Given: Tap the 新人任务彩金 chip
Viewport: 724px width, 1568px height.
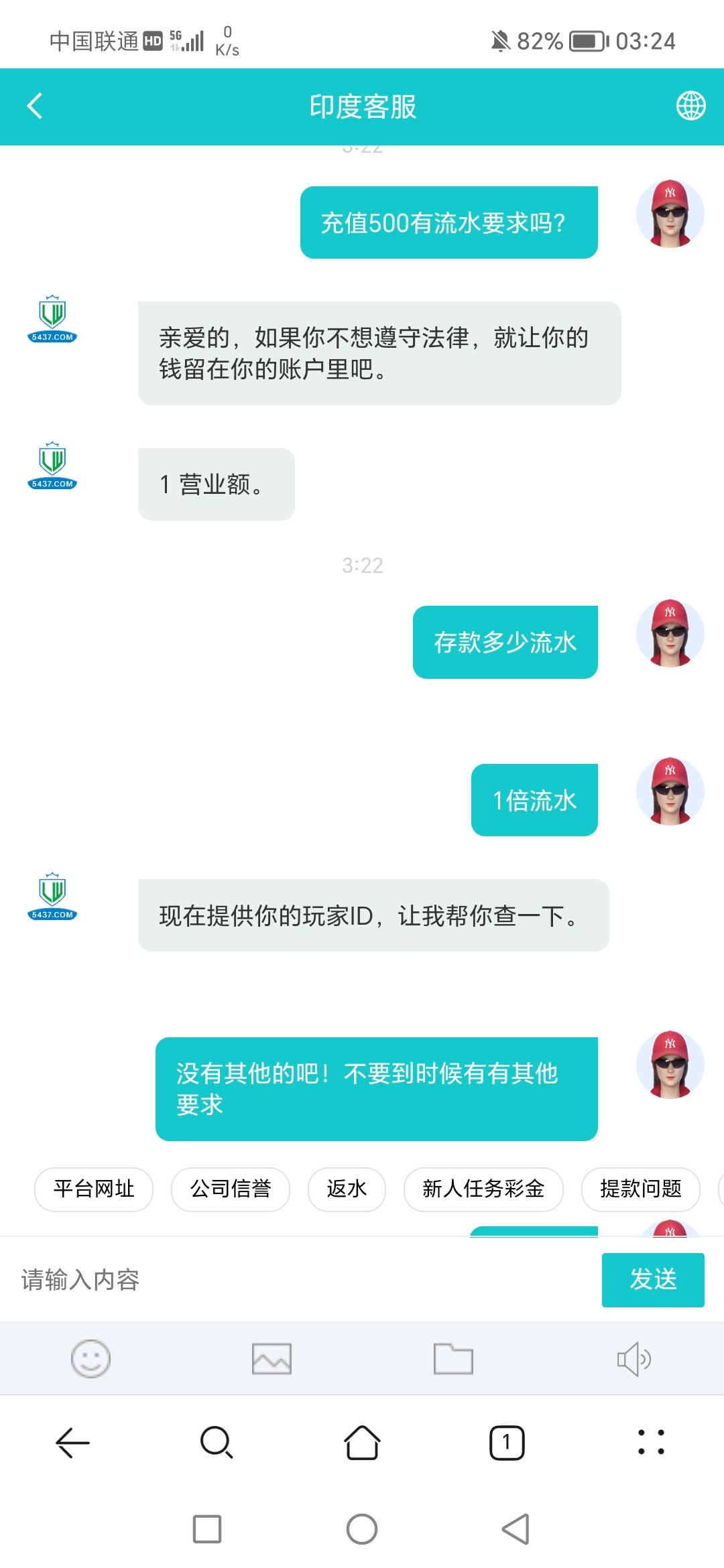Looking at the screenshot, I should (x=483, y=1189).
